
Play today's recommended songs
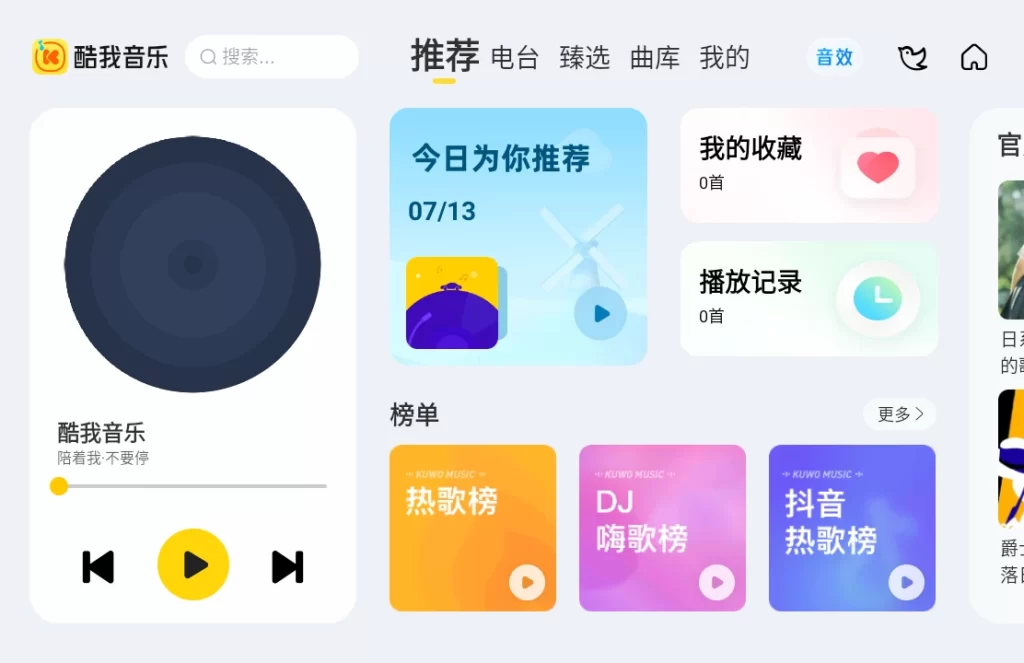coord(600,314)
